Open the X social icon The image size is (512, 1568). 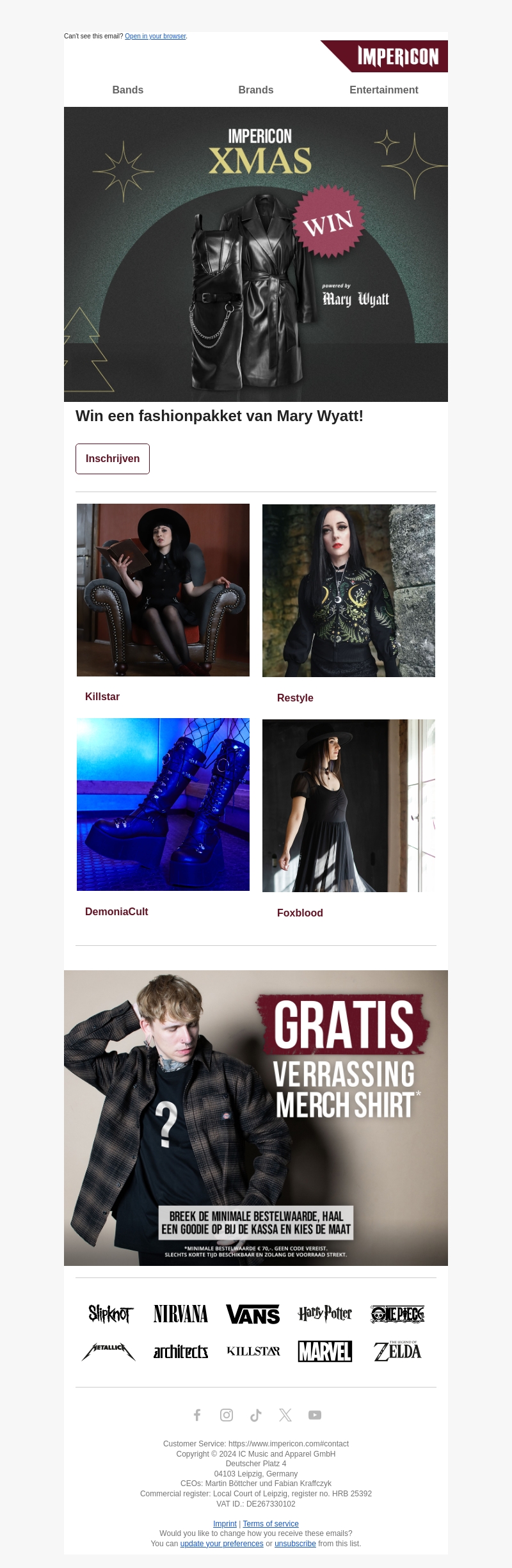click(285, 1415)
